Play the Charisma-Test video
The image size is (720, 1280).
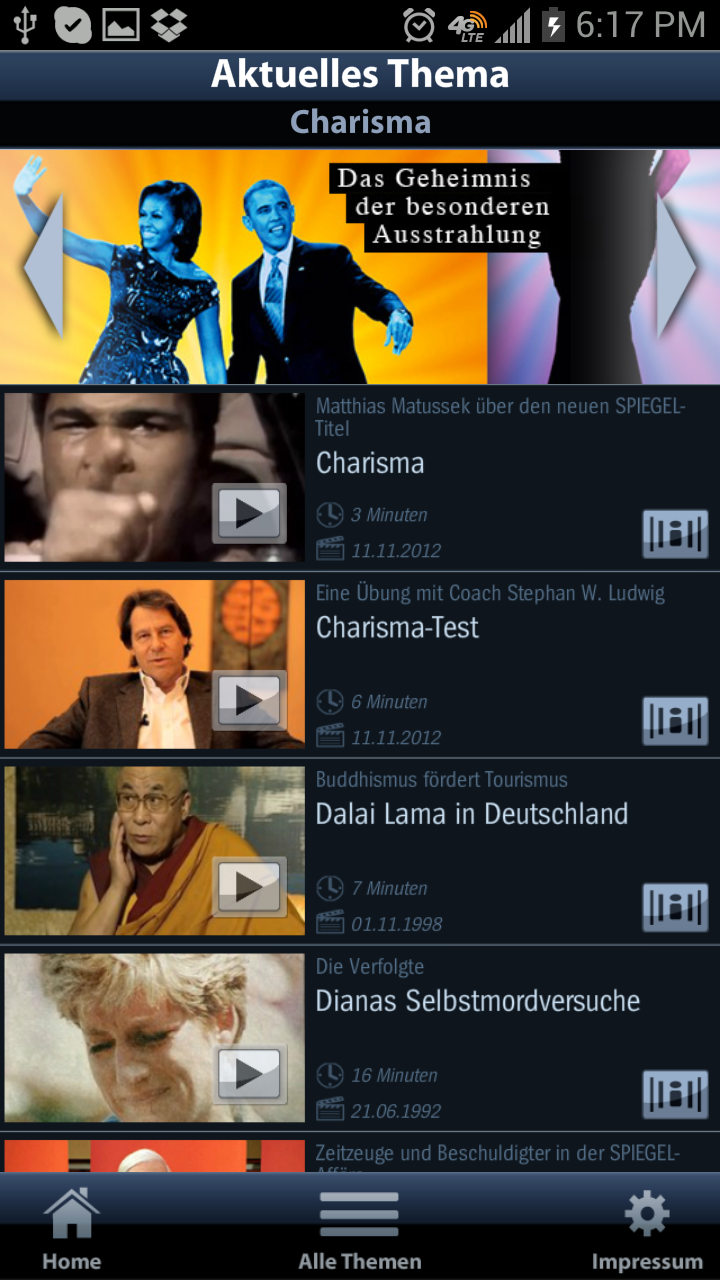tap(250, 700)
